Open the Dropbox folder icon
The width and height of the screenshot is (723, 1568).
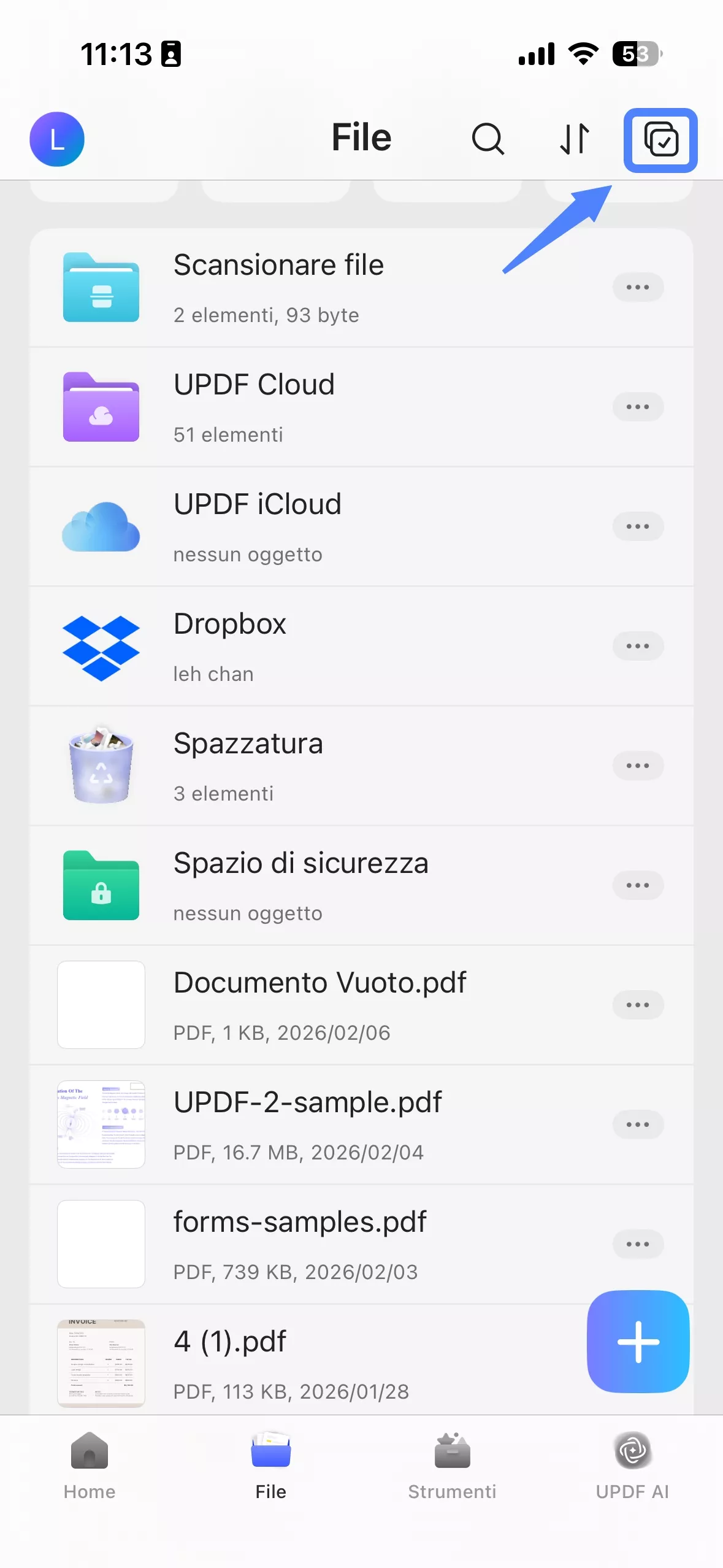coord(101,646)
